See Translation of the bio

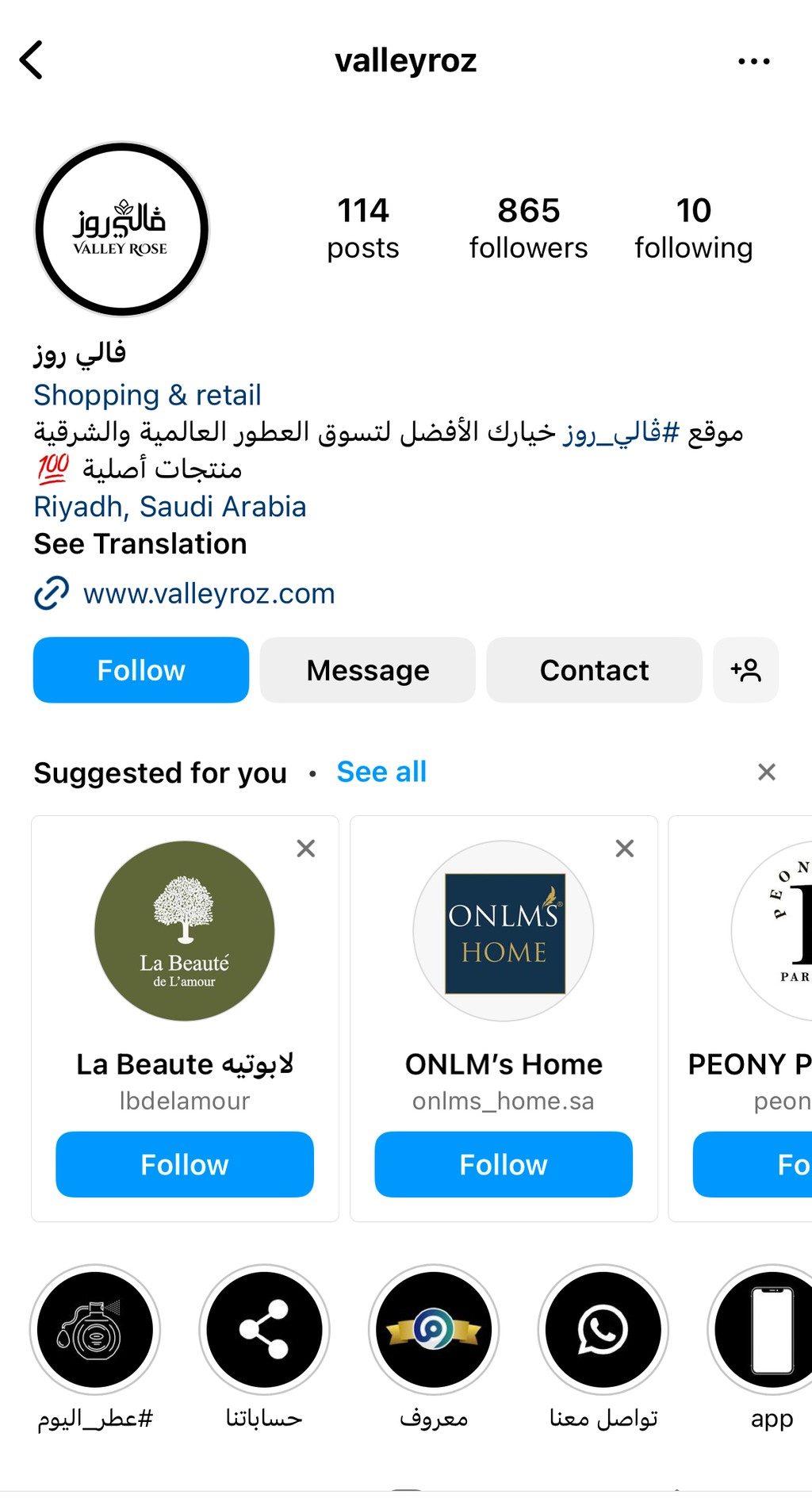(140, 544)
